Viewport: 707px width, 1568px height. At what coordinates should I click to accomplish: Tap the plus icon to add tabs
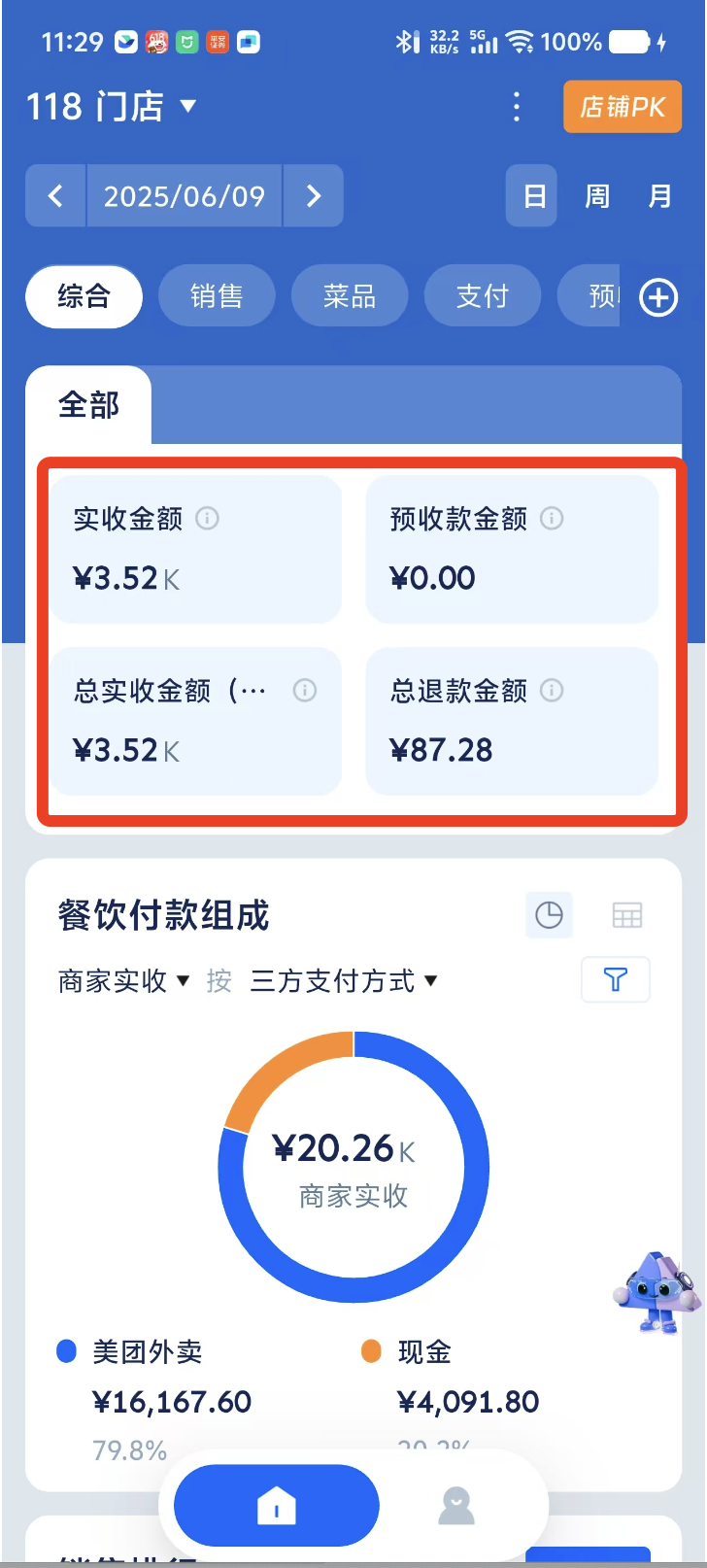click(658, 297)
